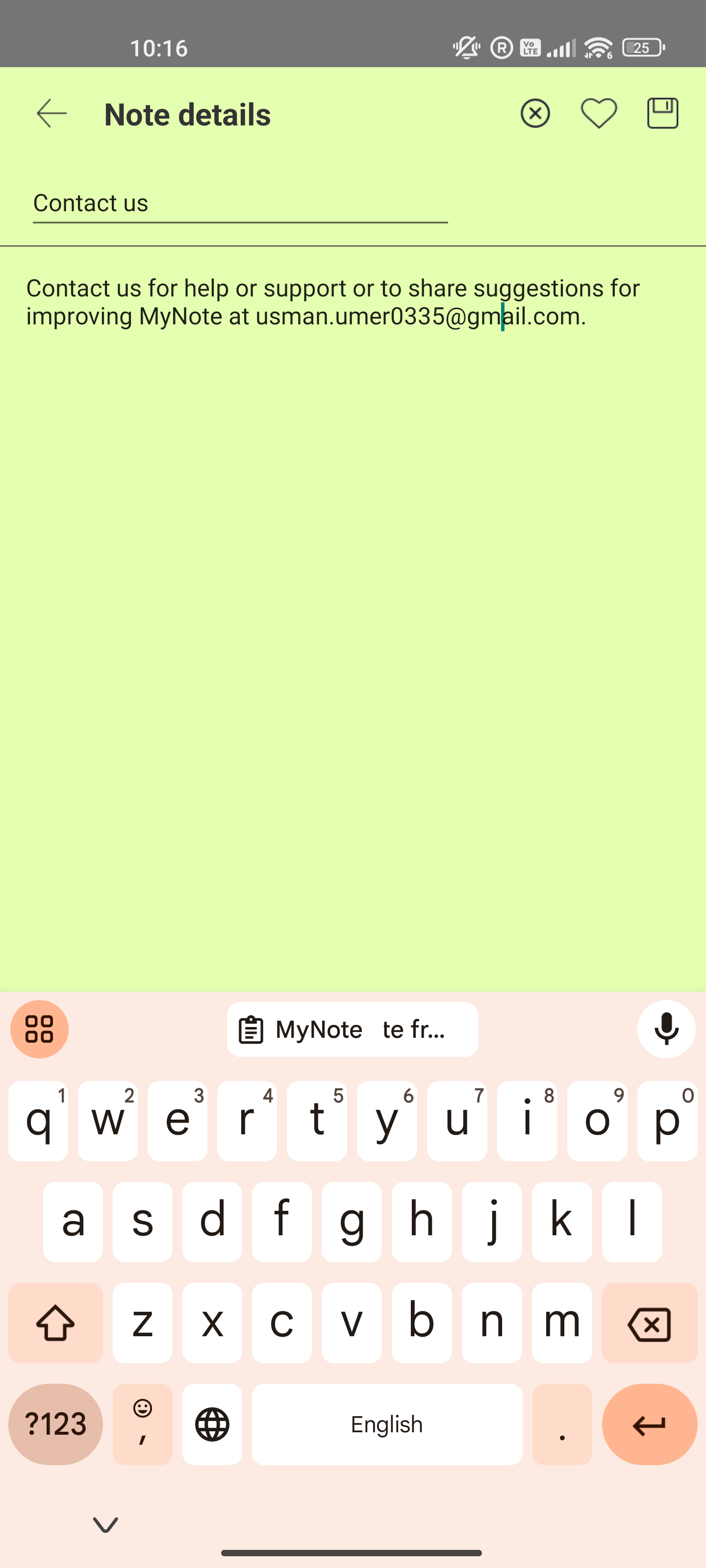Save the note with floppy disk icon
This screenshot has width=706, height=1568.
coord(662,114)
